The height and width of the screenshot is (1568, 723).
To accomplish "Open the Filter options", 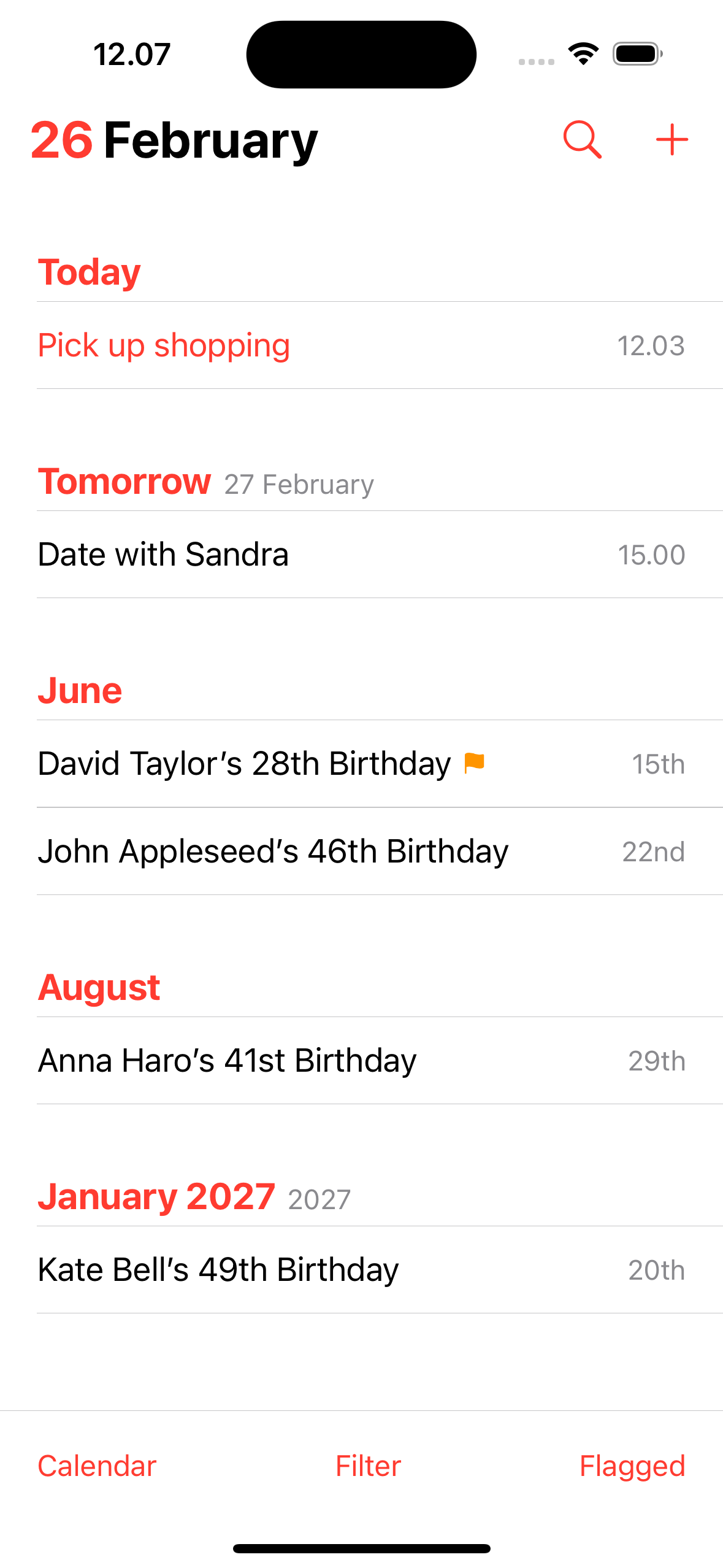I will click(x=368, y=1466).
